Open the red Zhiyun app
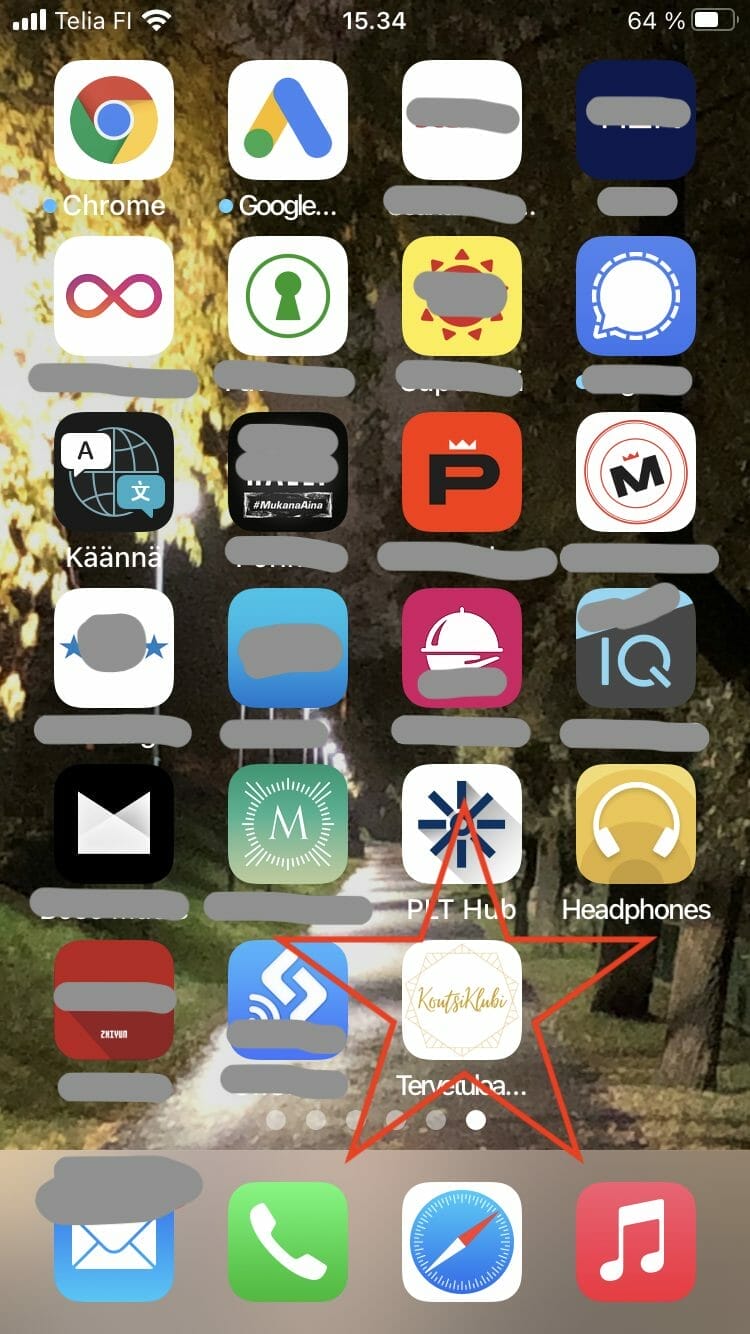 pyautogui.click(x=113, y=1000)
